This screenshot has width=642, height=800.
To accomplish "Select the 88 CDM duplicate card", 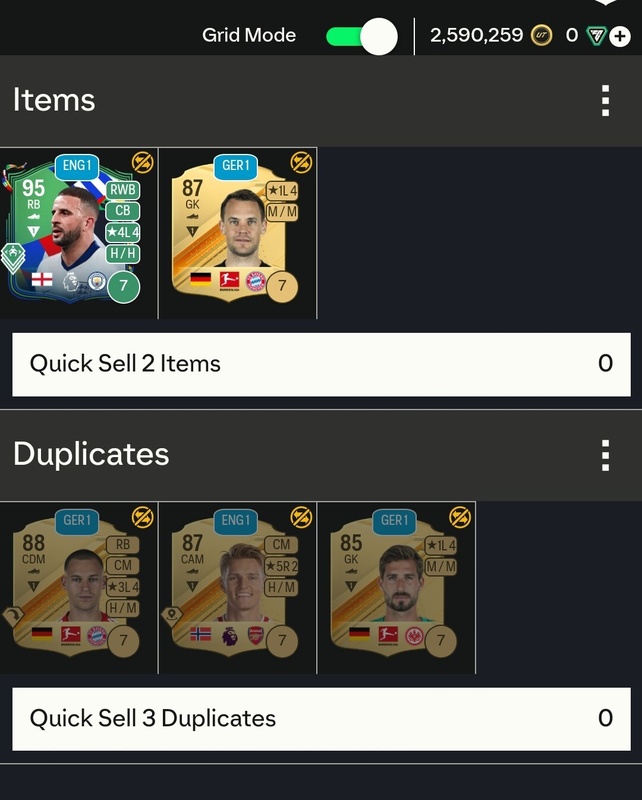I will tap(78, 587).
